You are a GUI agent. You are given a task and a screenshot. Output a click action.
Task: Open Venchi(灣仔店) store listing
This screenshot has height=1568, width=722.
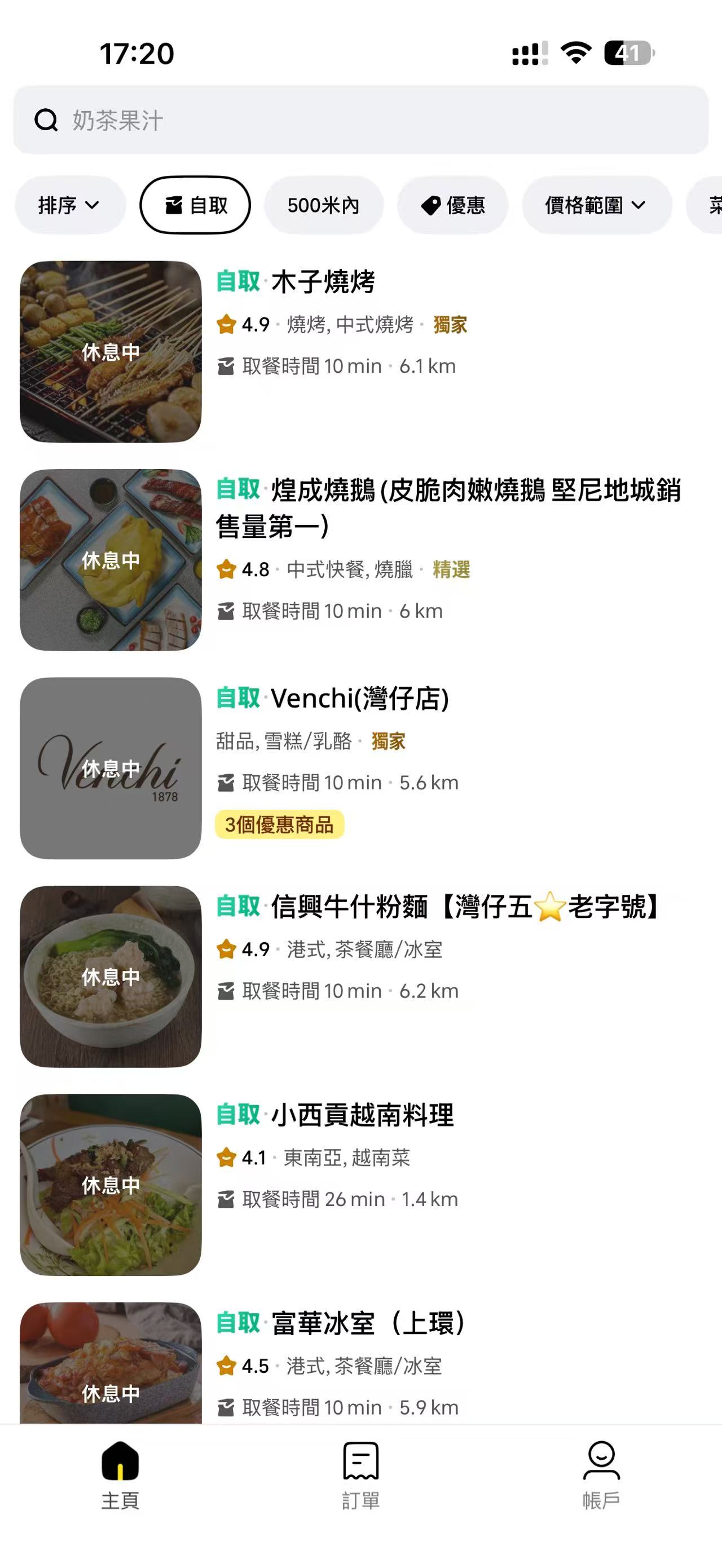click(x=359, y=699)
